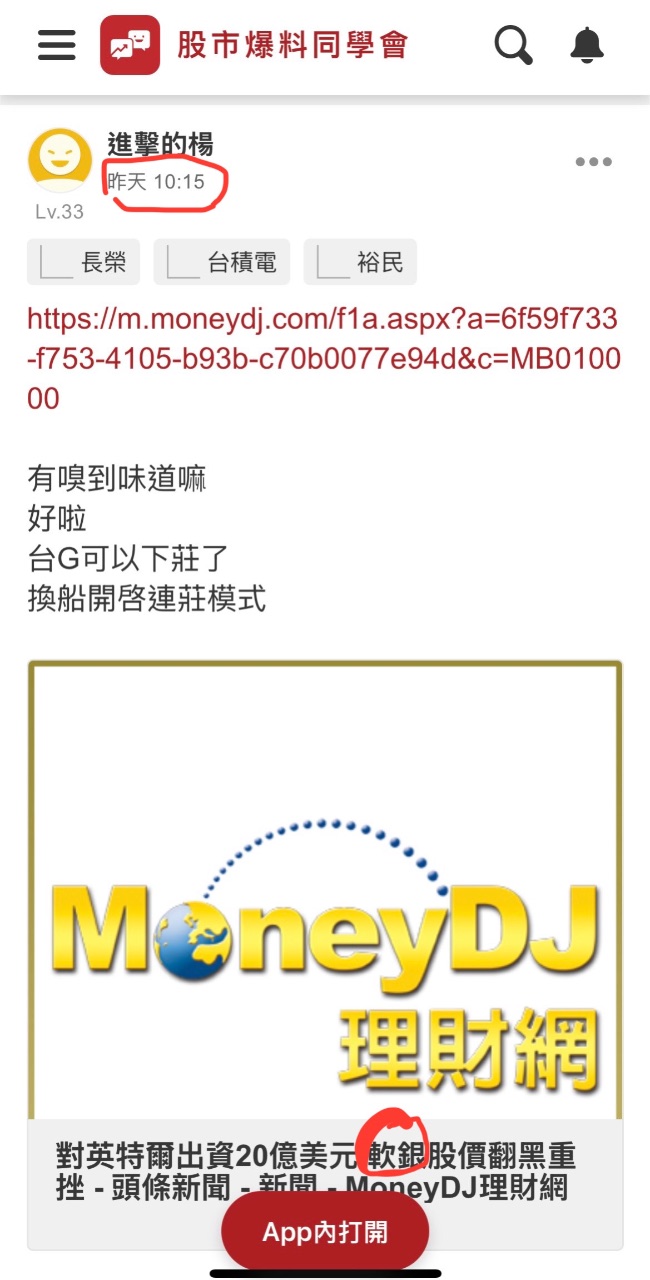Screen dimensions: 650x1280
Task: Select the 裕民 stock tag
Action: click(x=360, y=263)
